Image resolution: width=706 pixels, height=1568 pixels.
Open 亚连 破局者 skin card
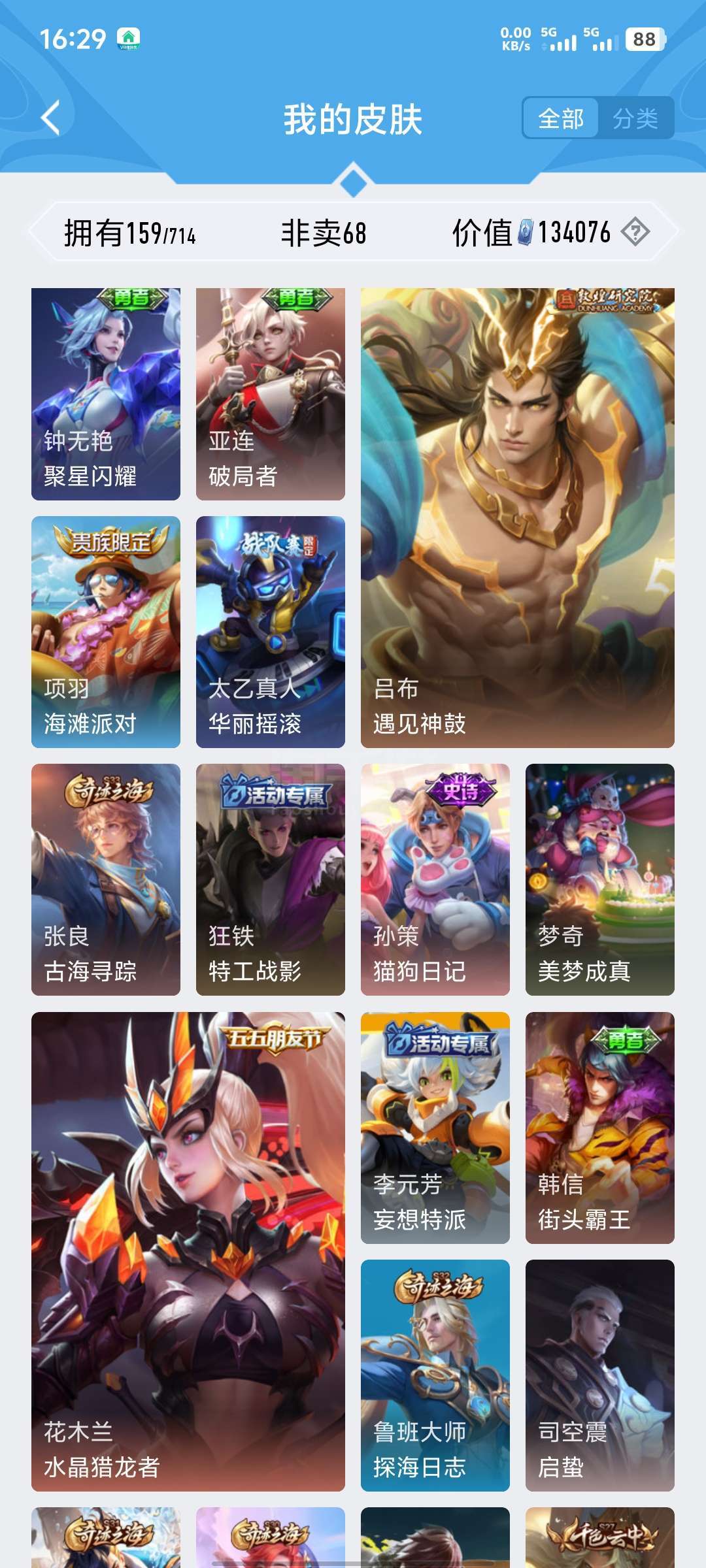point(271,394)
